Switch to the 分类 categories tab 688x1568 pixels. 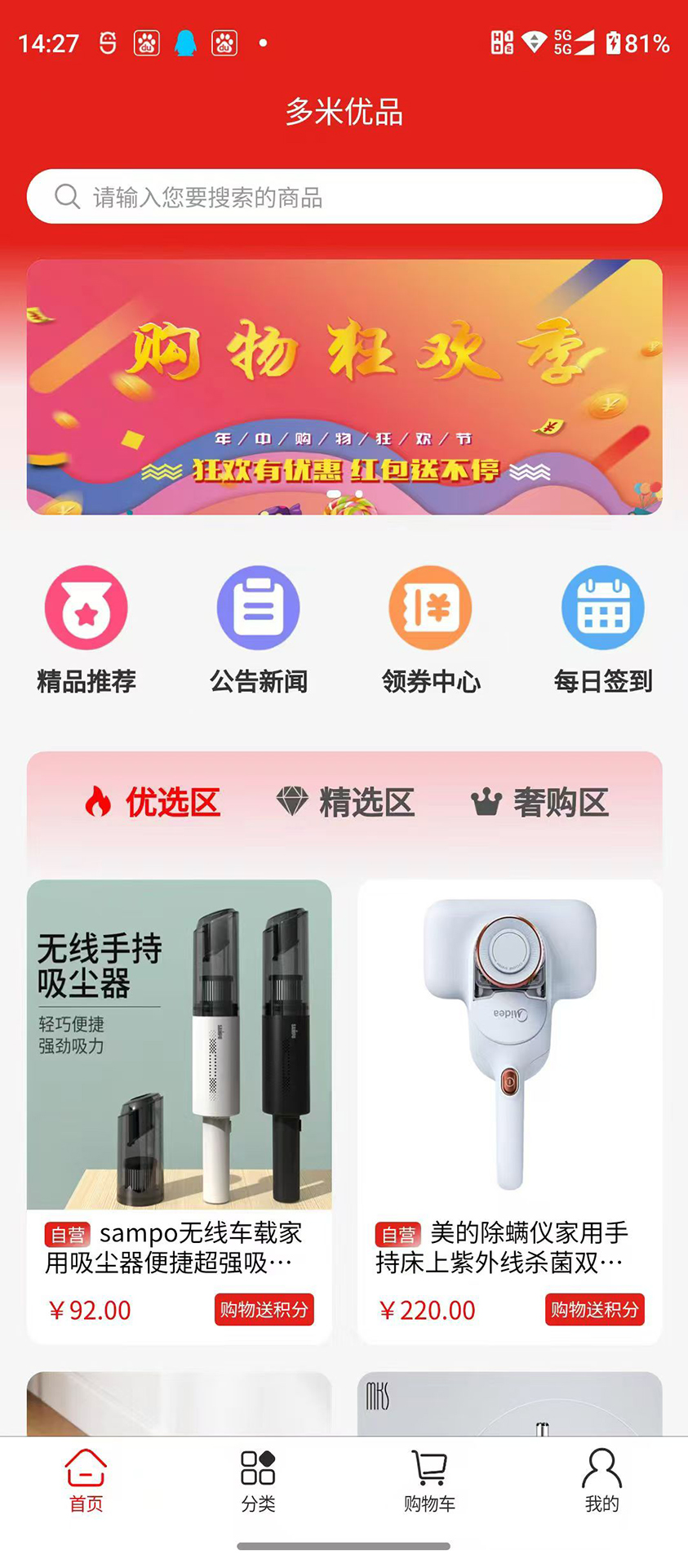pos(258,1481)
